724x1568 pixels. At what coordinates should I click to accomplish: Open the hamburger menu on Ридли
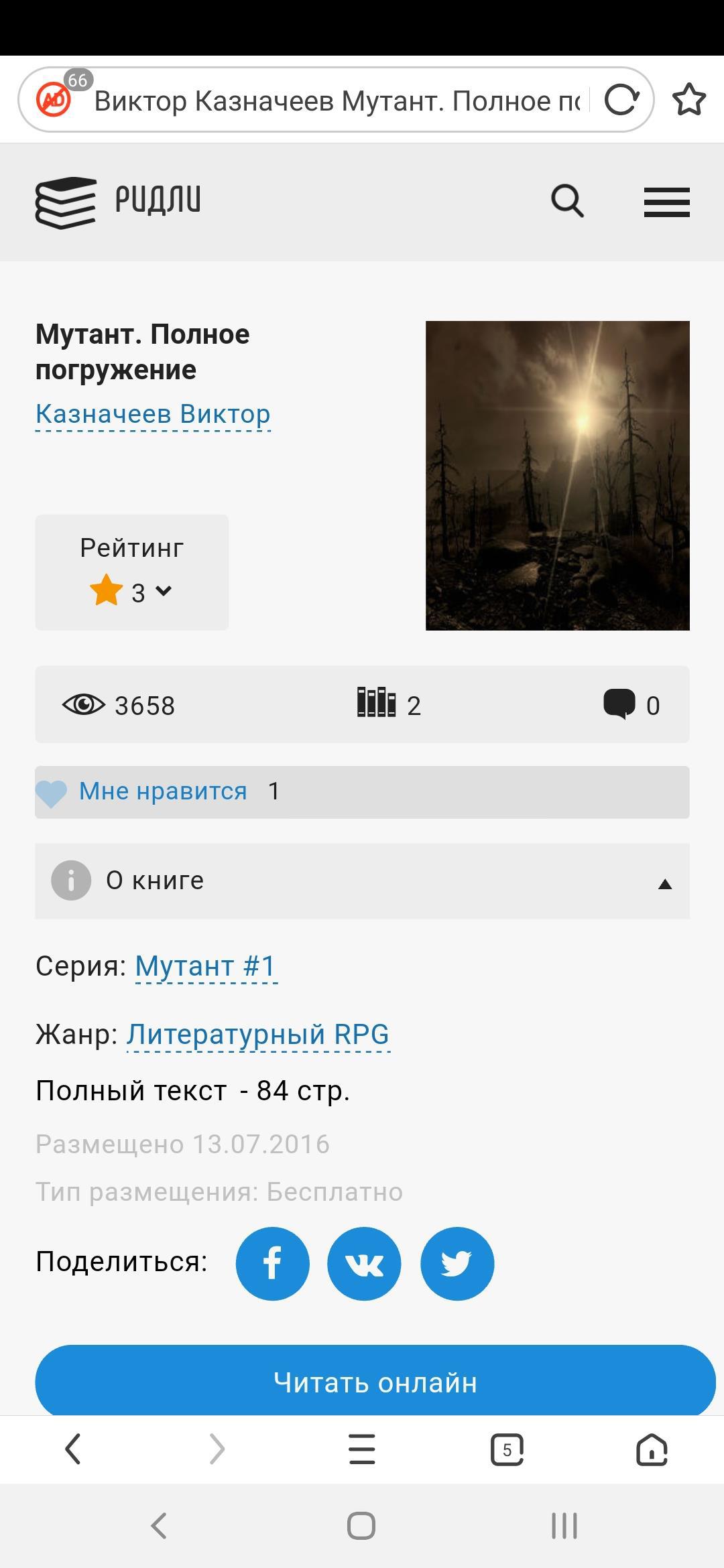coord(666,202)
